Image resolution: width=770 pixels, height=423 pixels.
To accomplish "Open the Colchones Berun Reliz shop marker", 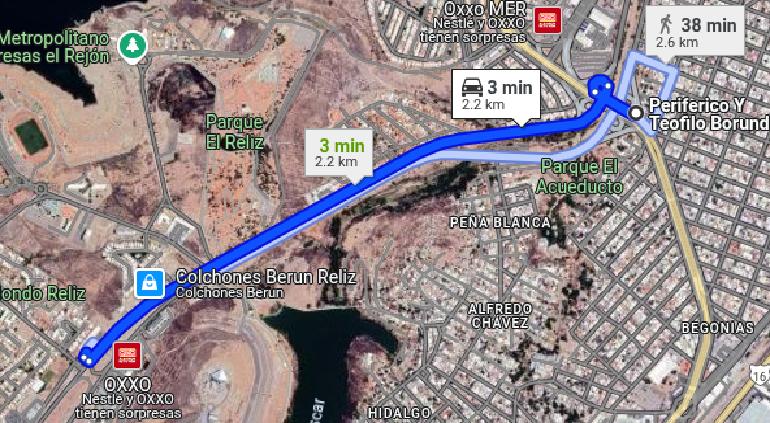I will 148,283.
